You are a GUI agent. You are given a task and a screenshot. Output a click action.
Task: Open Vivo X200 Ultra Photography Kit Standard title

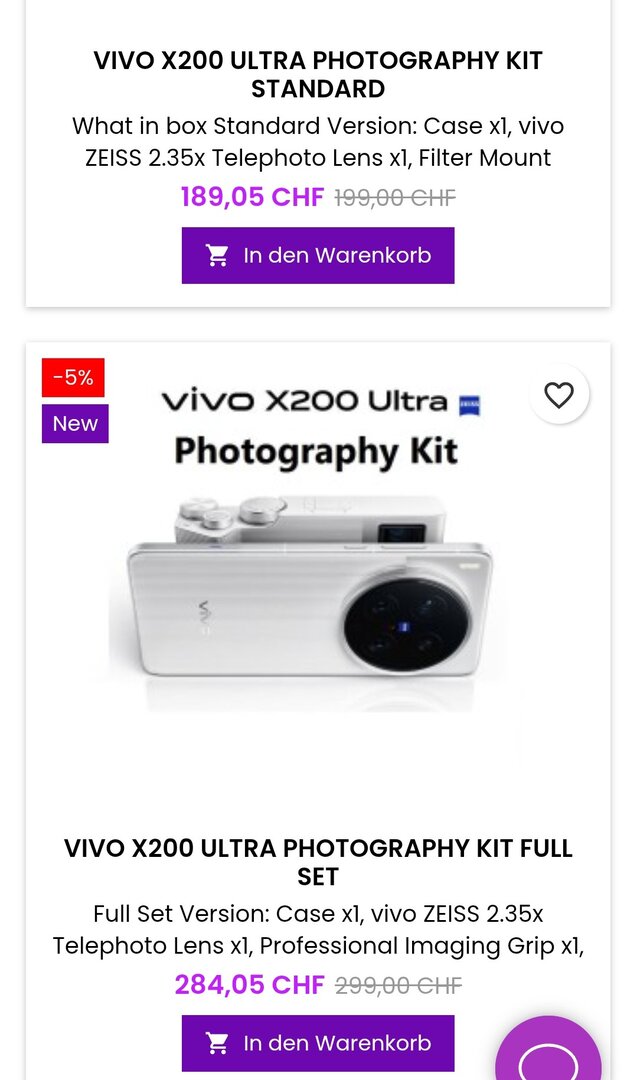pos(318,75)
